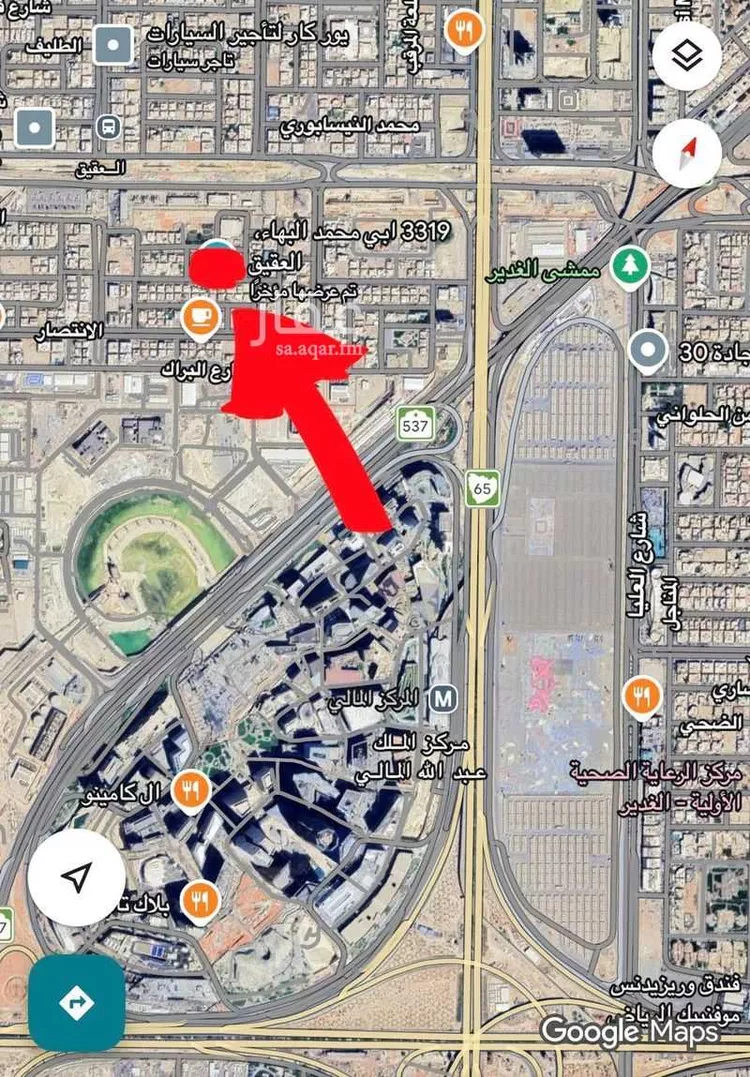Open the map layers selector
Image resolution: width=750 pixels, height=1077 pixels.
(687, 57)
